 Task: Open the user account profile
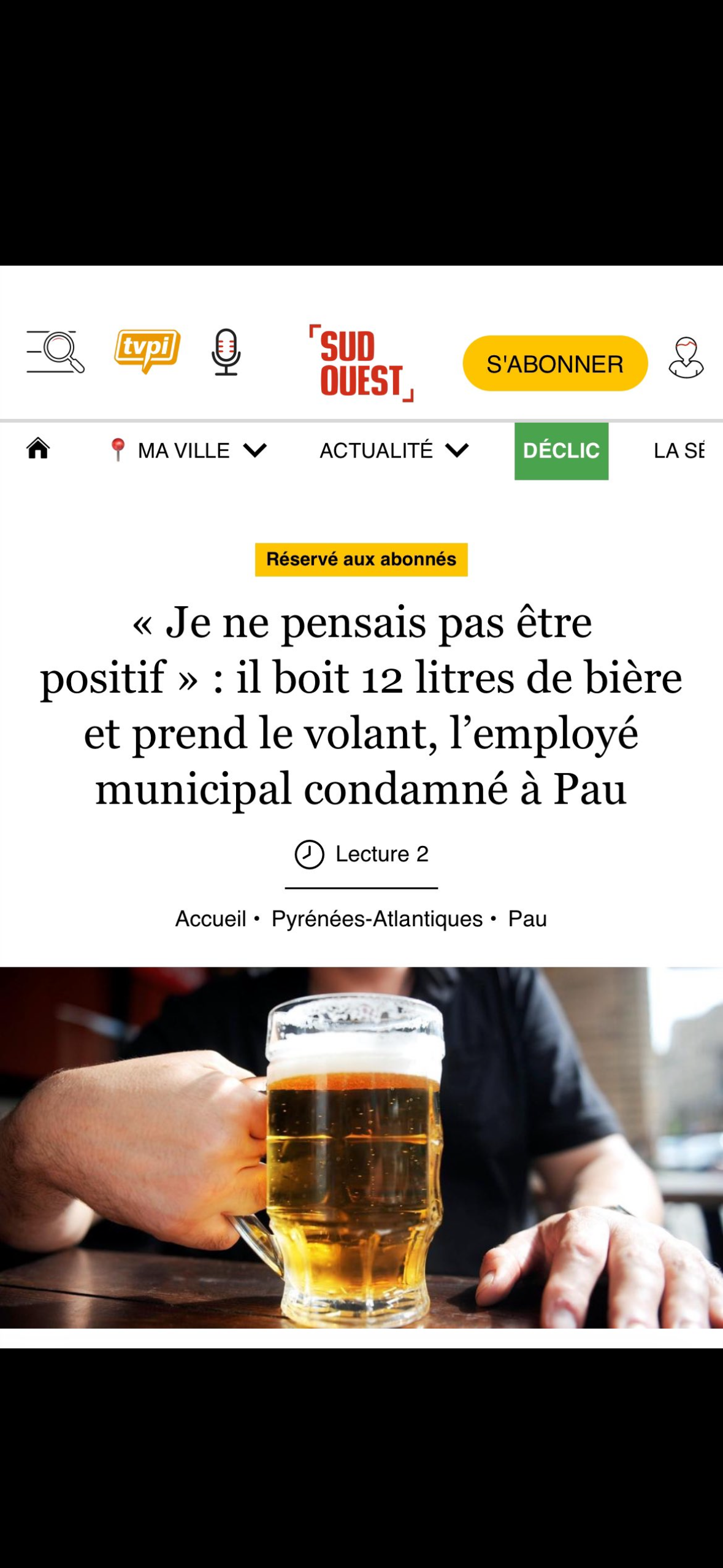(686, 358)
